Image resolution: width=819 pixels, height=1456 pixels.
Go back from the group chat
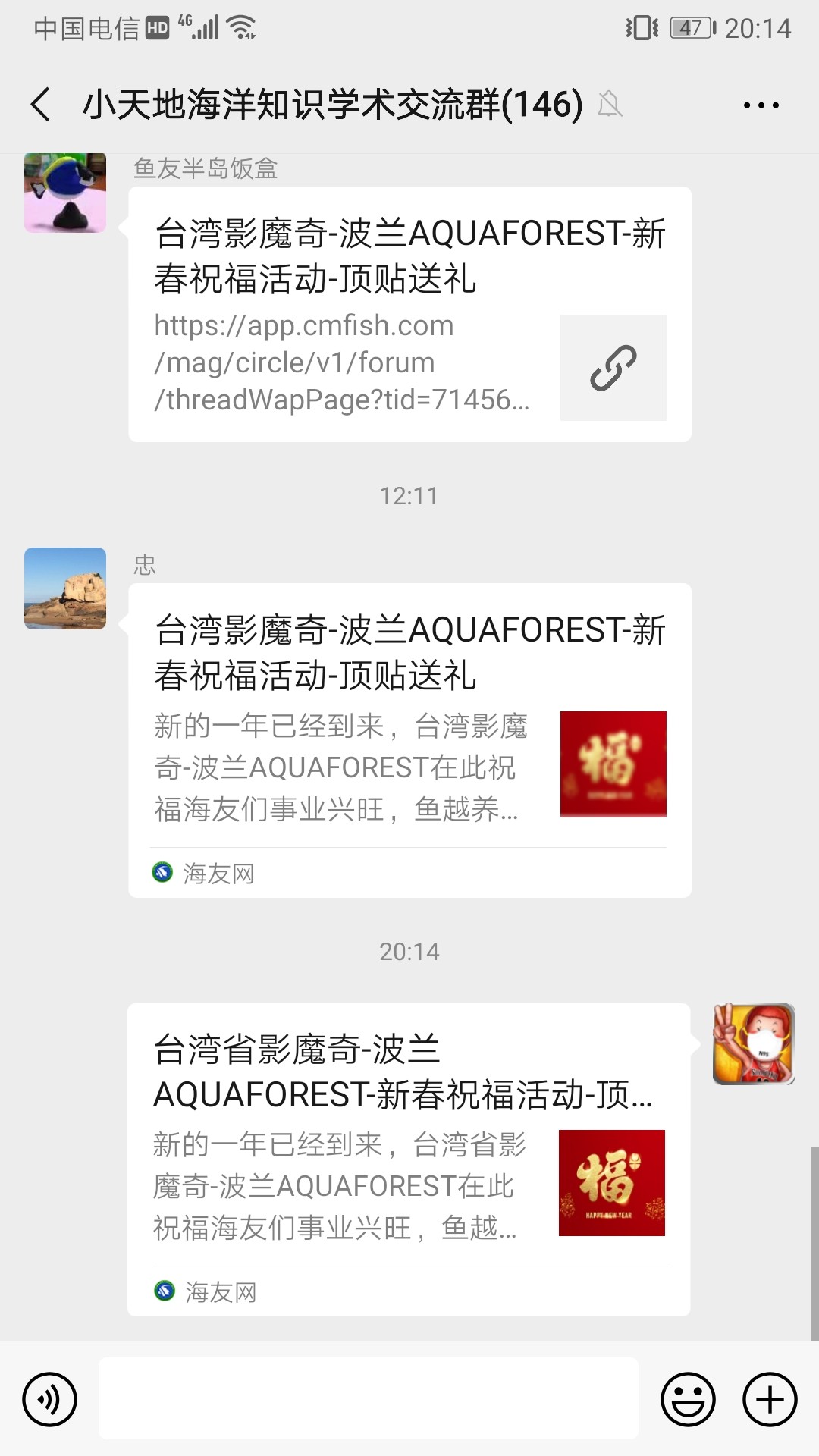(42, 104)
